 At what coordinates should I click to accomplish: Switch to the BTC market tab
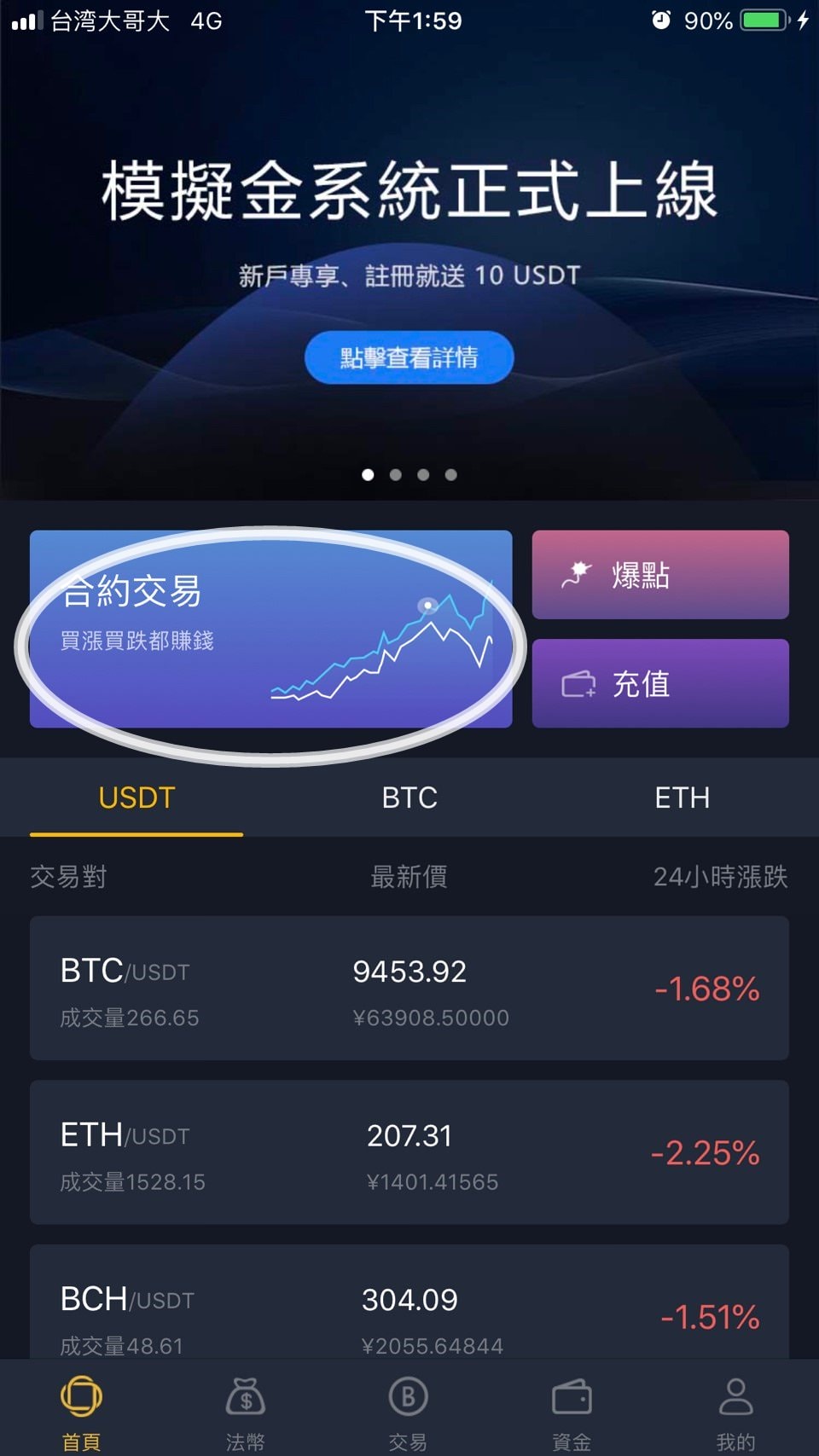coord(409,798)
